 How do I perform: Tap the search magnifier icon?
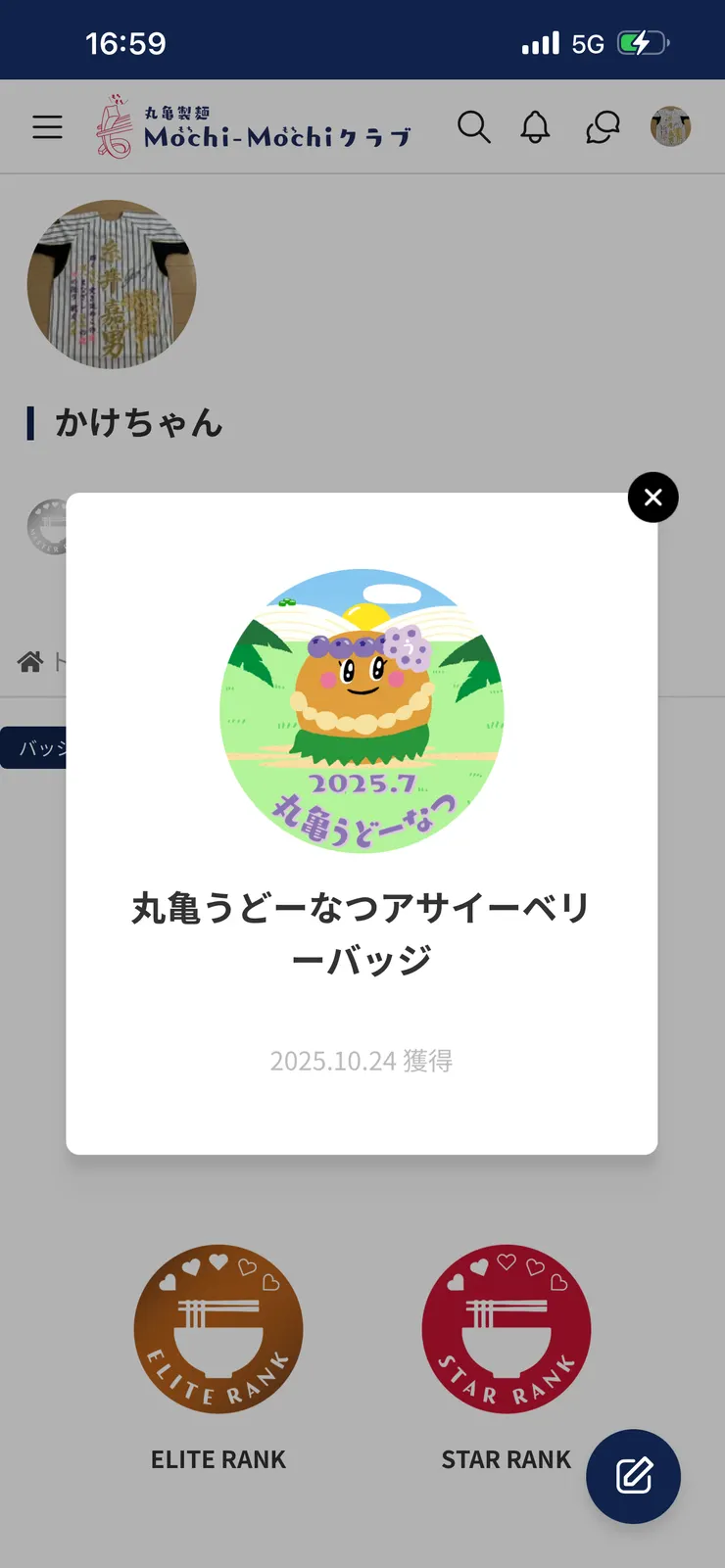pyautogui.click(x=474, y=126)
